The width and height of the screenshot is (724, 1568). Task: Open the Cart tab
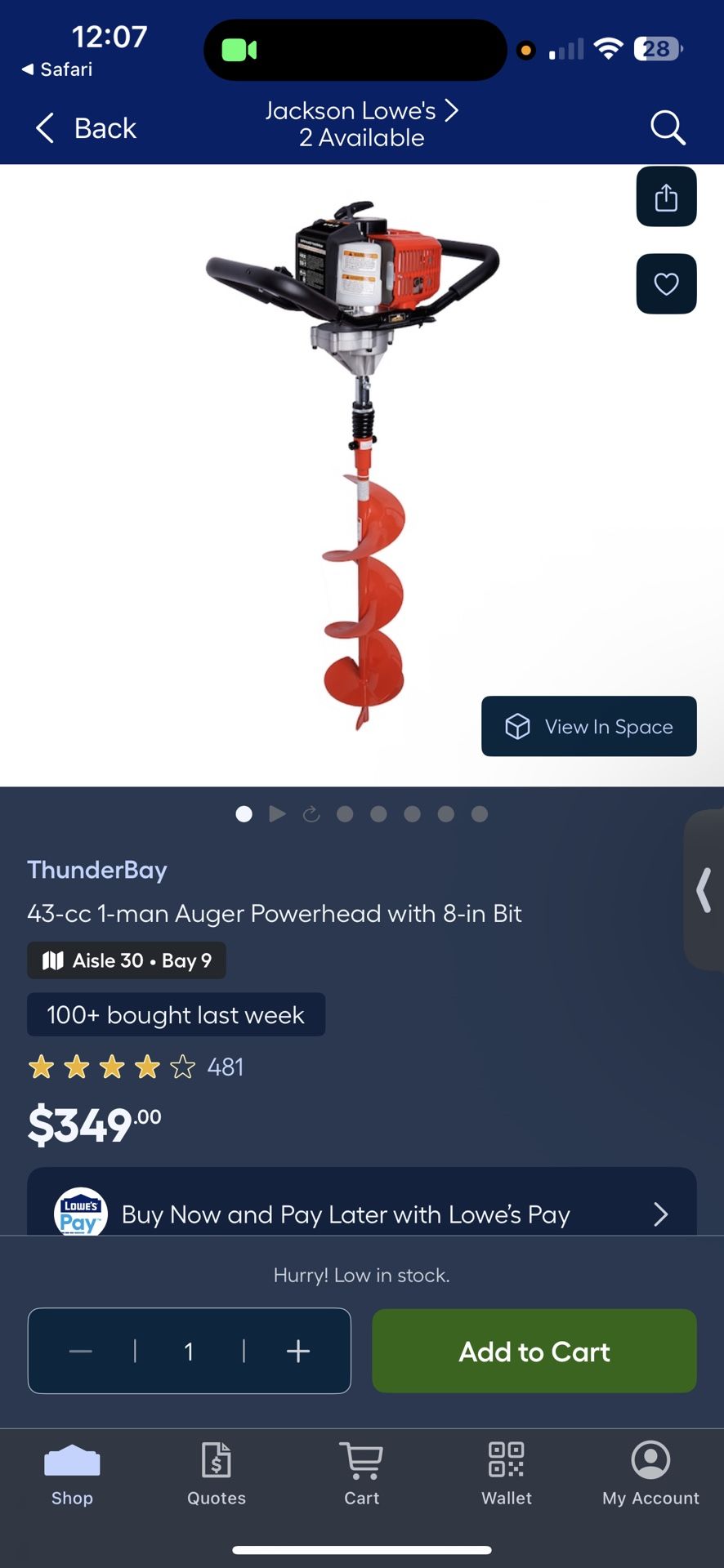[x=362, y=1474]
